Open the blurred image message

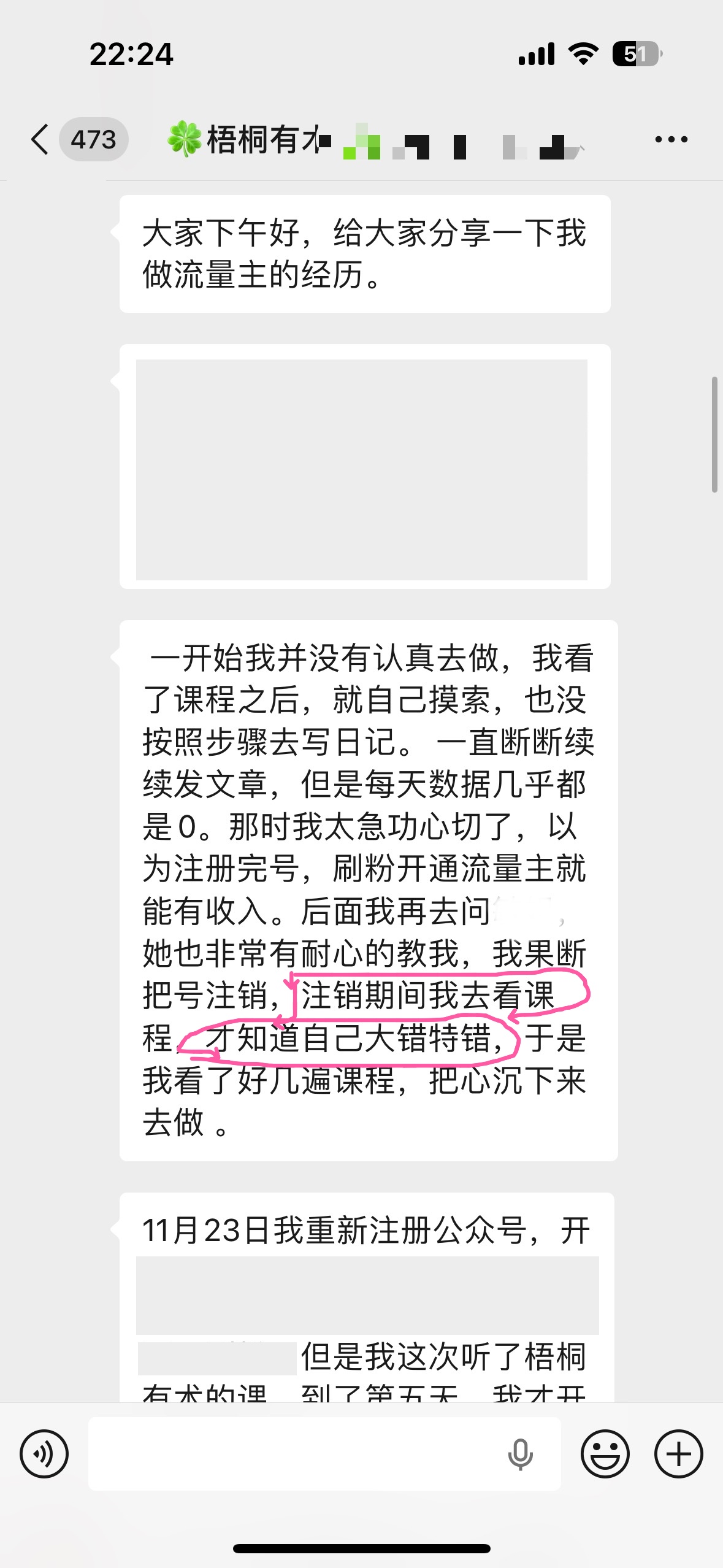[362, 469]
